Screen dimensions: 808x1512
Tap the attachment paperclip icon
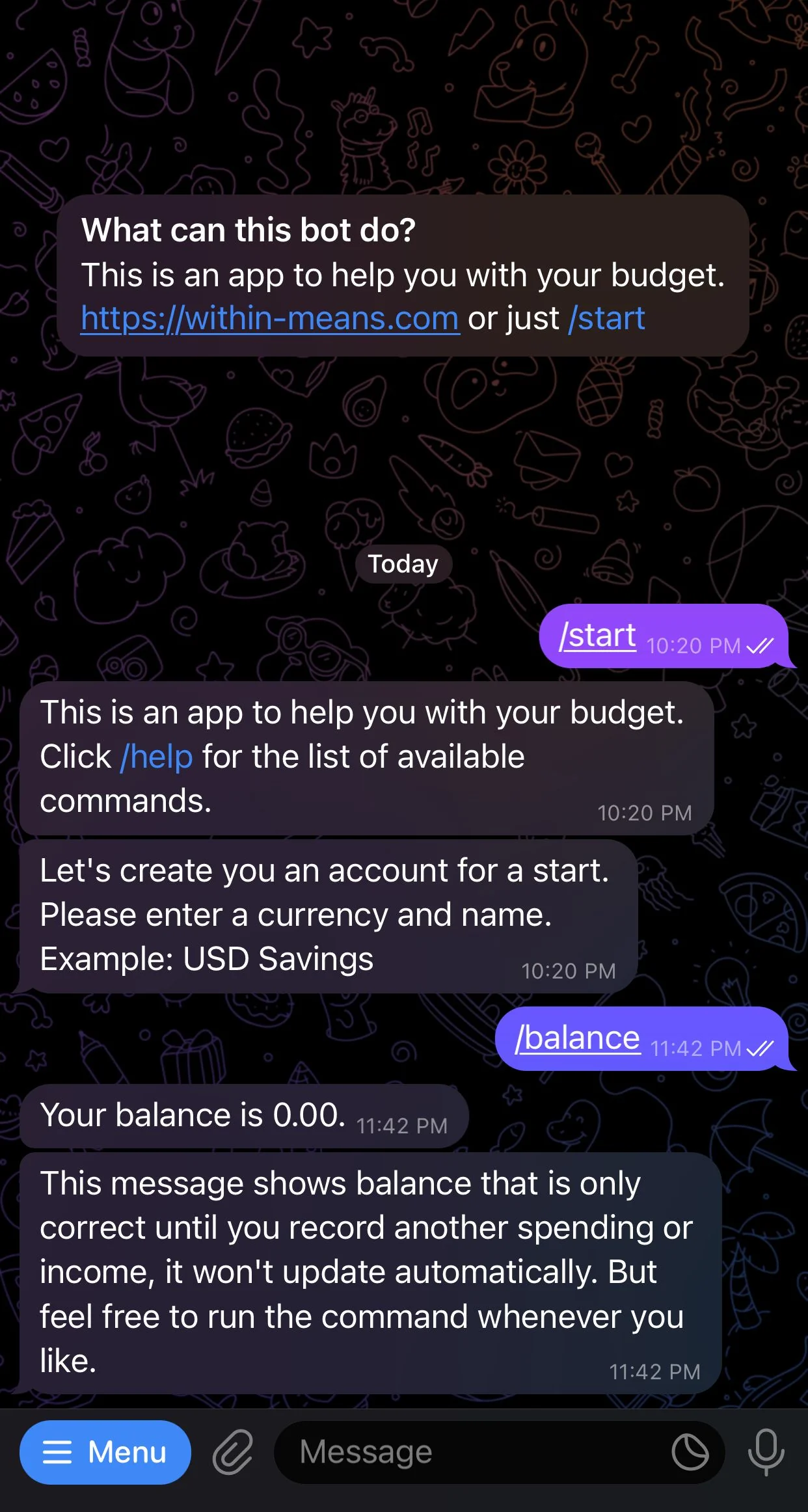coord(232,1452)
